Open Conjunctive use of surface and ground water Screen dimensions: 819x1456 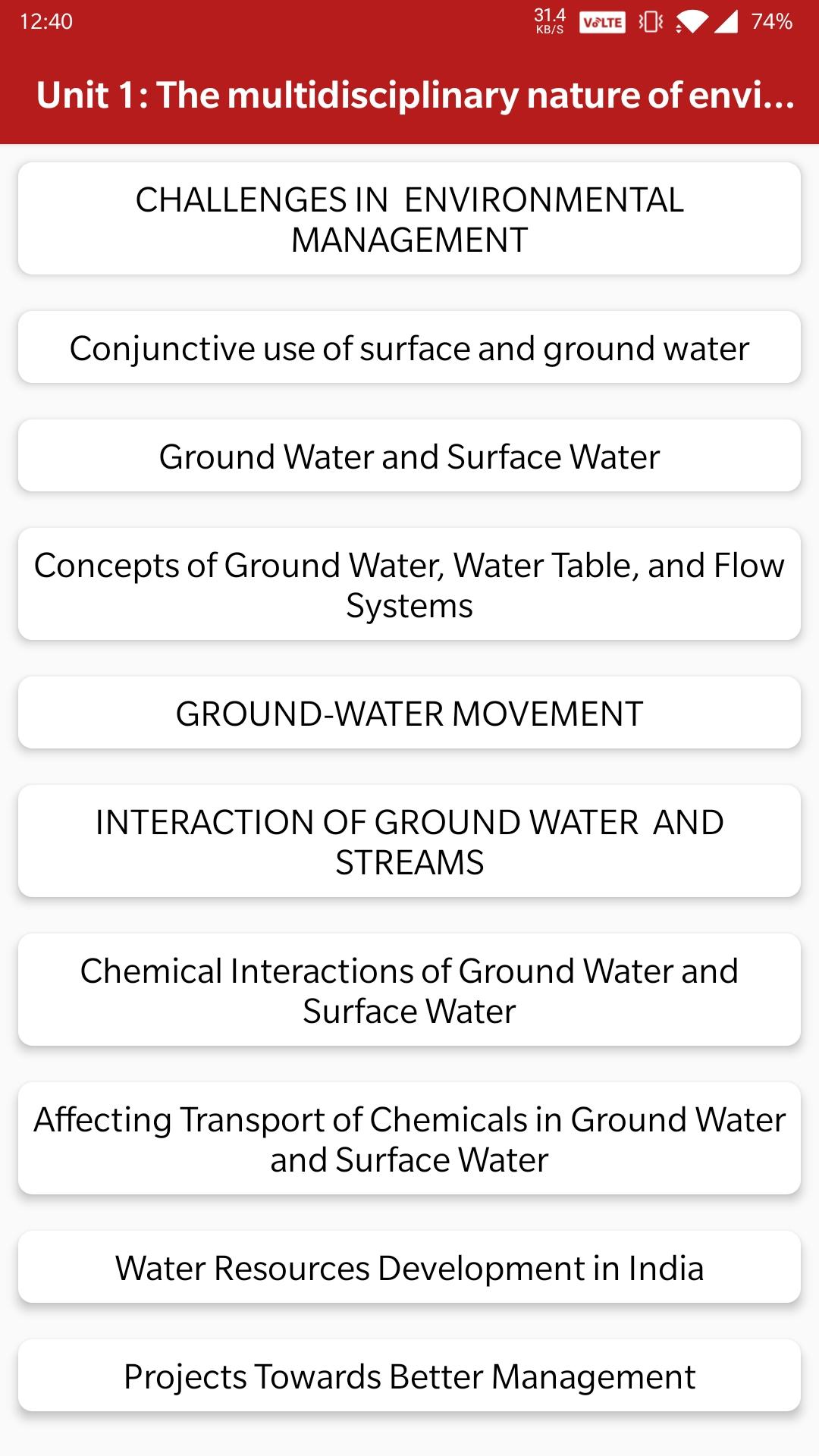(x=409, y=348)
